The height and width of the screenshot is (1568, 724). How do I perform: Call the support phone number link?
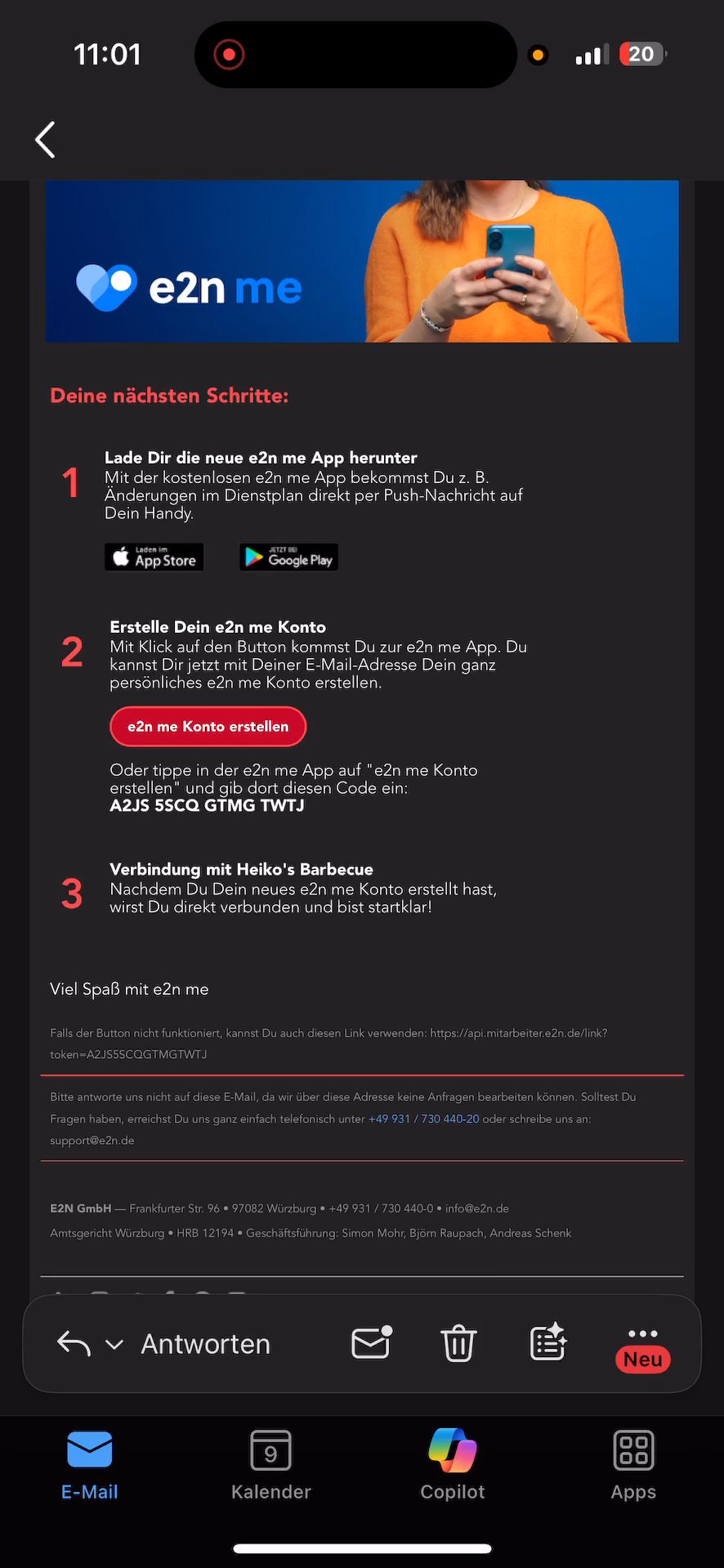[x=423, y=1119]
